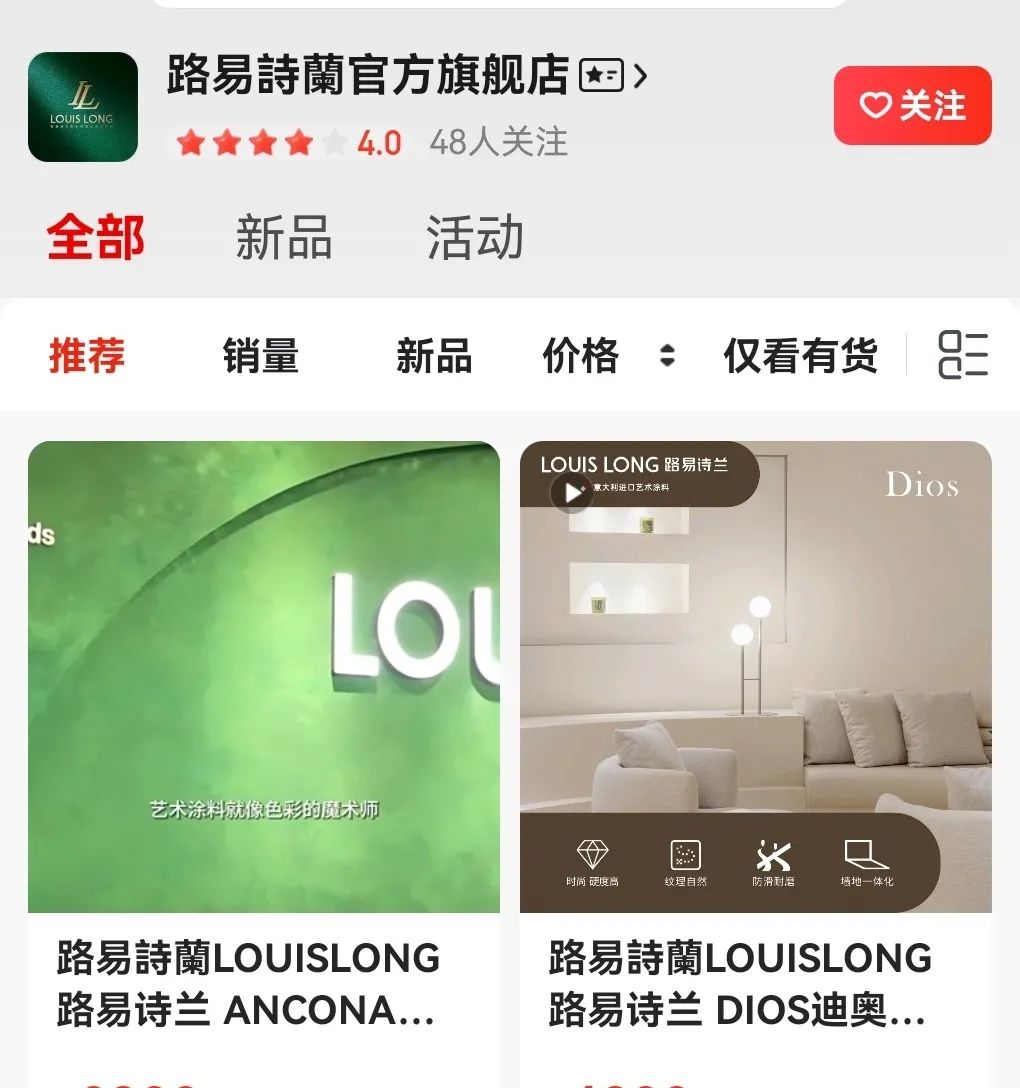Select the 推荐 sort option
Image resolution: width=1020 pixels, height=1088 pixels.
point(87,356)
